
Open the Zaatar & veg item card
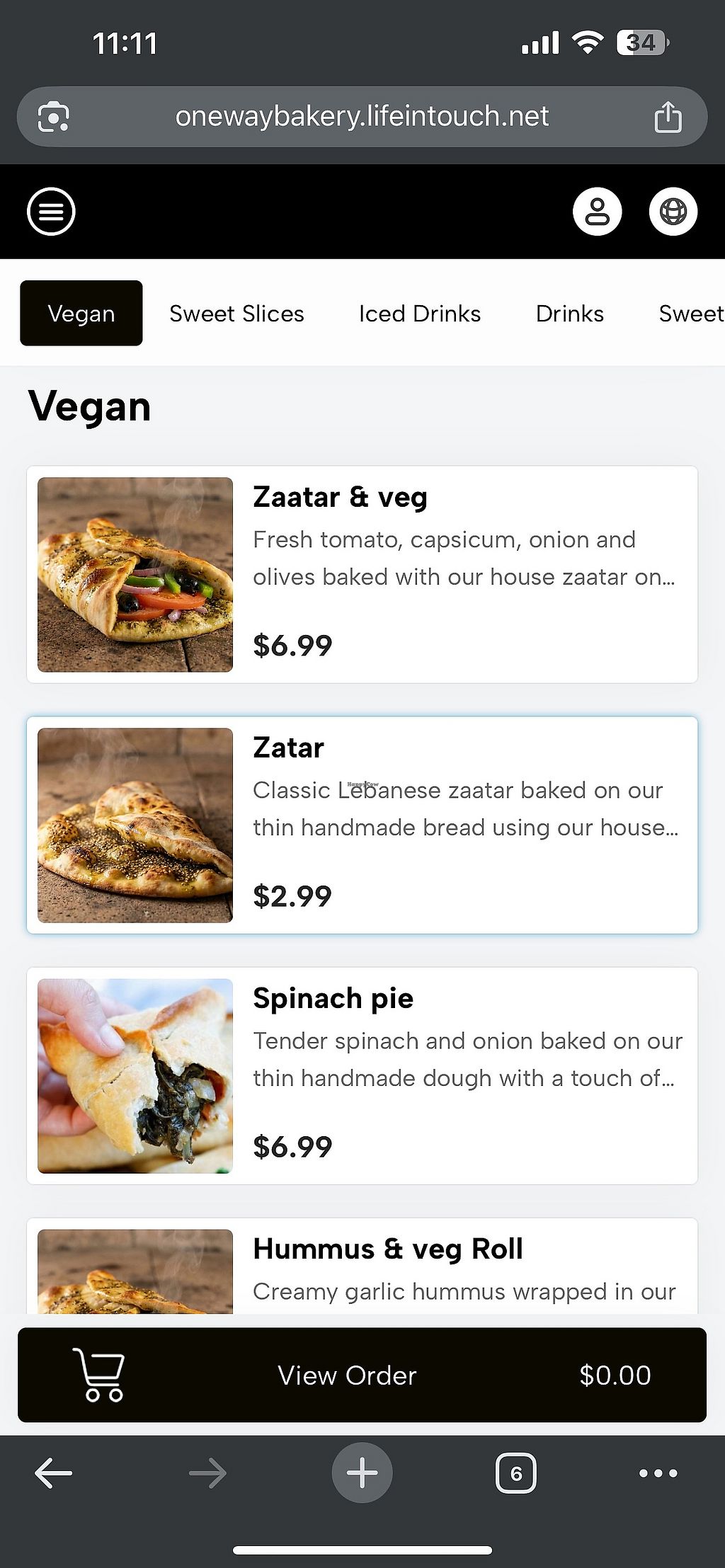click(362, 574)
